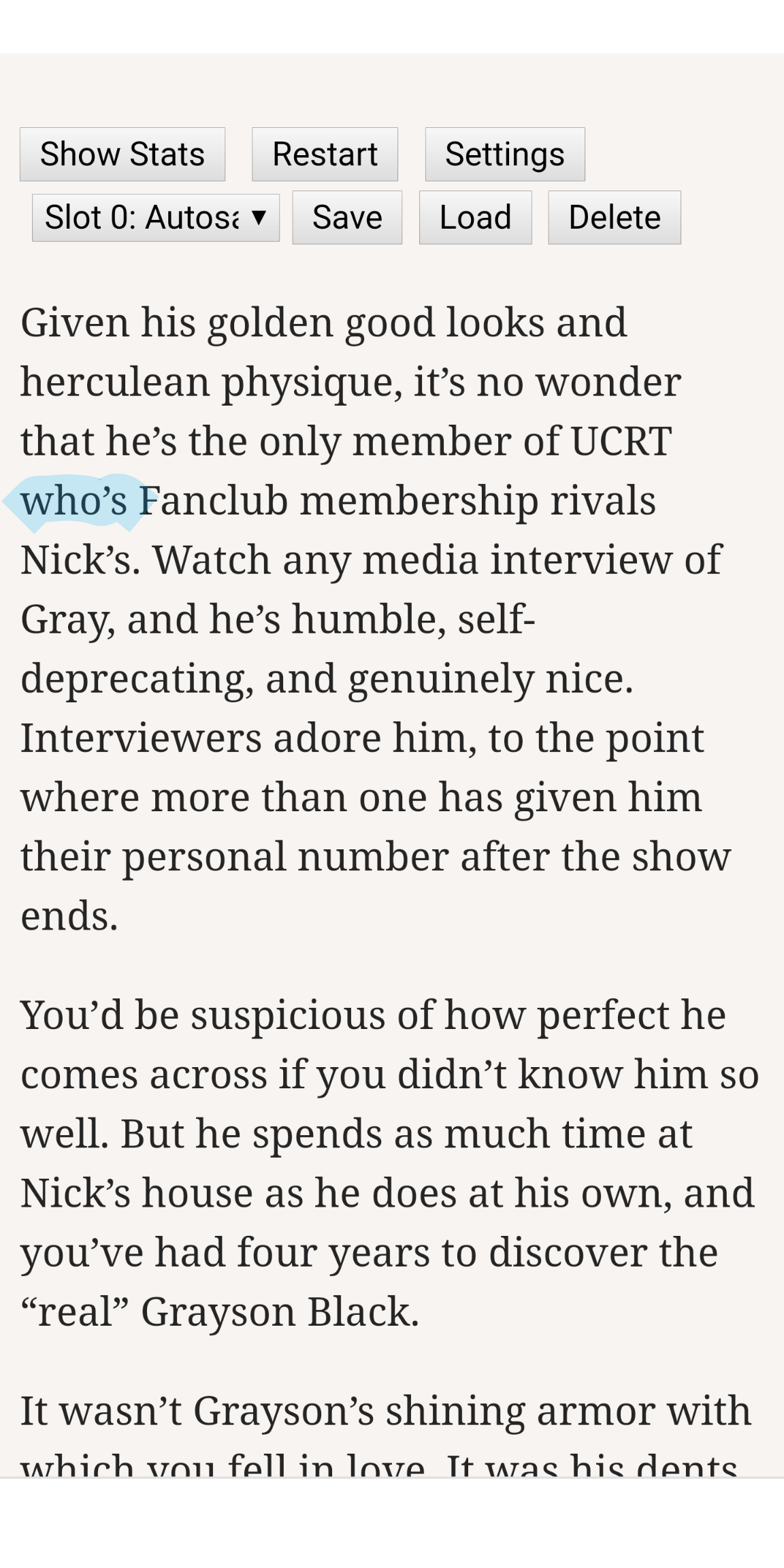The width and height of the screenshot is (784, 1568).
Task: Delete the selected save slot
Action: (614, 218)
